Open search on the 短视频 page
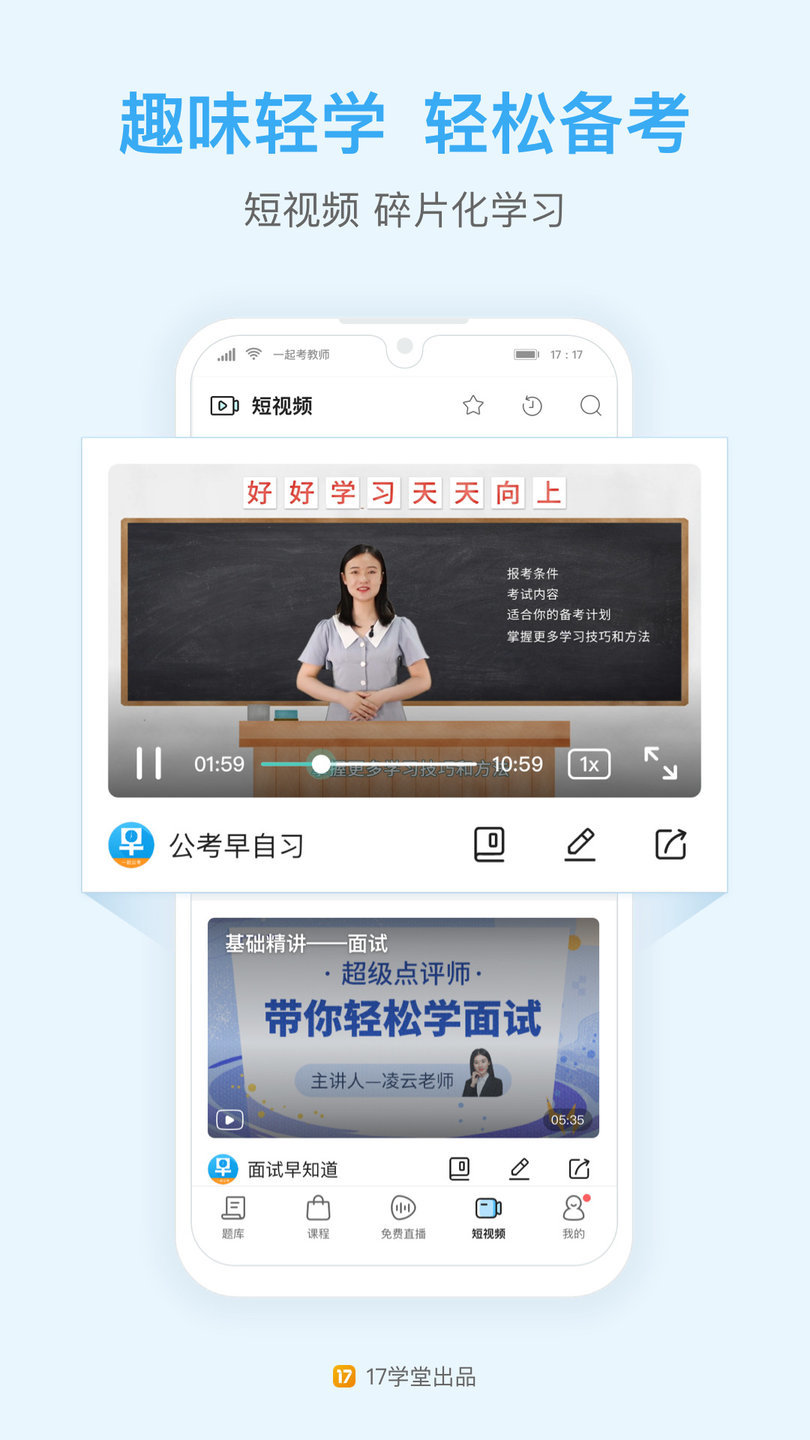This screenshot has height=1440, width=810. coord(591,406)
